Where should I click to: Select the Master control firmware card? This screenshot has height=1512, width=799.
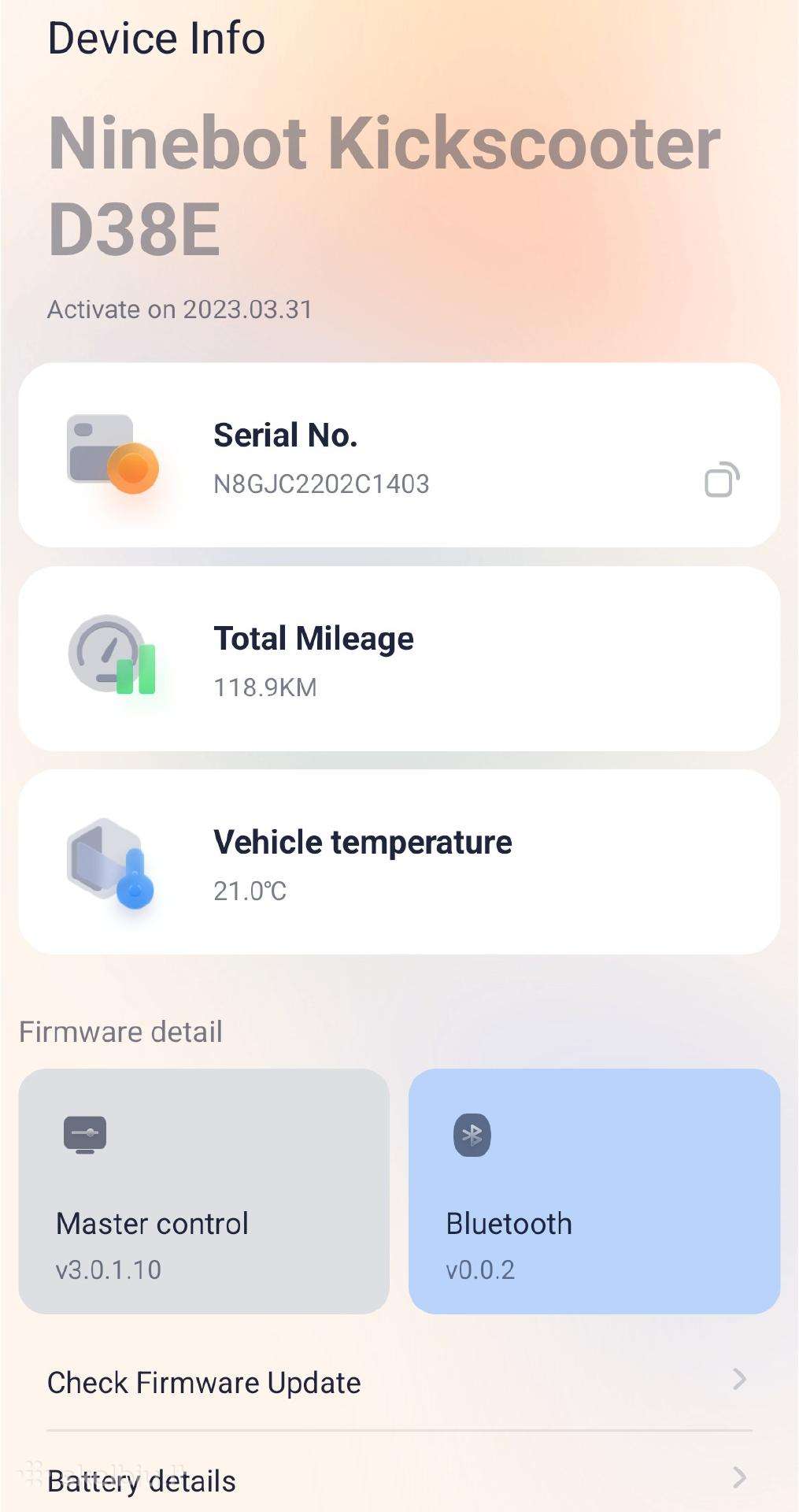pyautogui.click(x=204, y=1191)
